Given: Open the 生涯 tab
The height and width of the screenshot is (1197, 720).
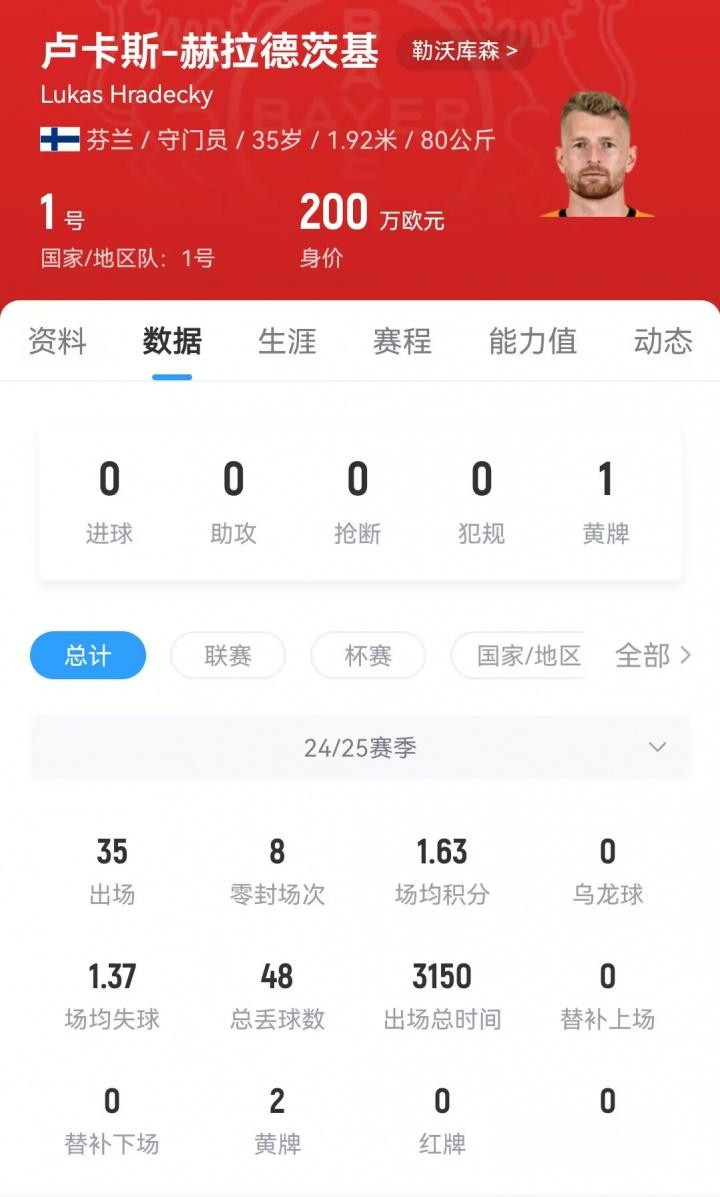Looking at the screenshot, I should (287, 342).
